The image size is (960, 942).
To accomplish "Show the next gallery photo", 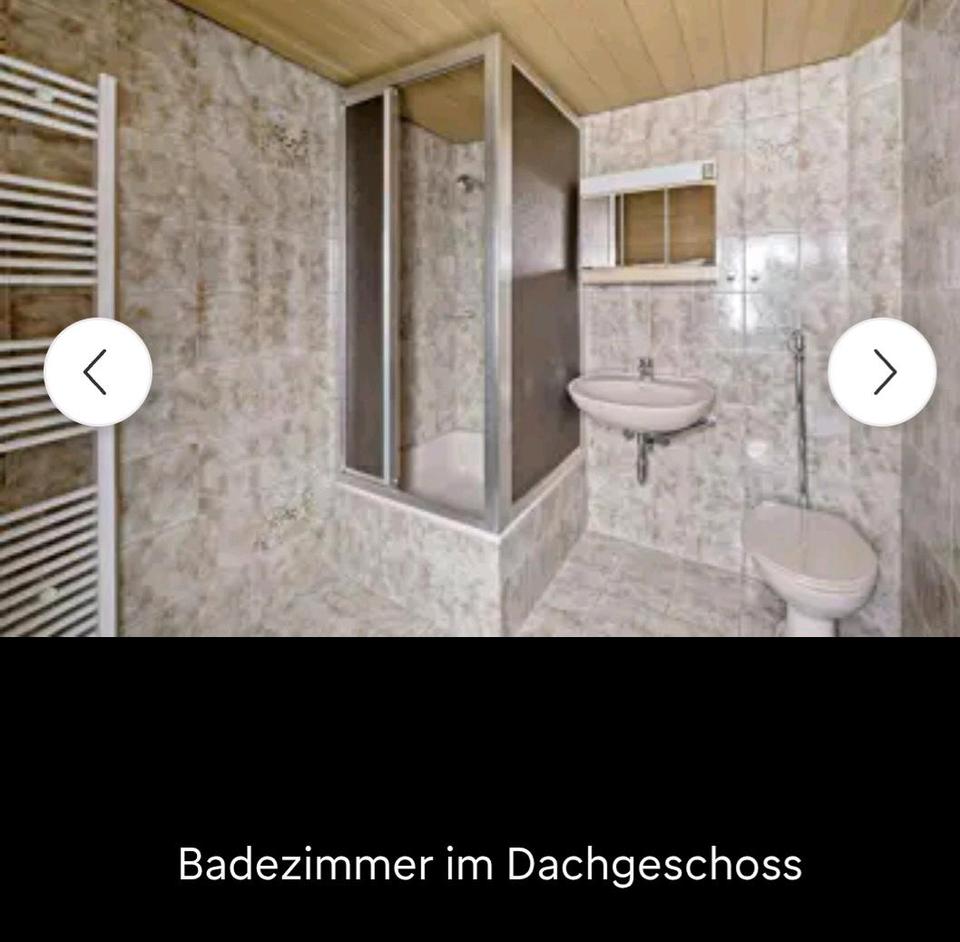I will point(882,372).
